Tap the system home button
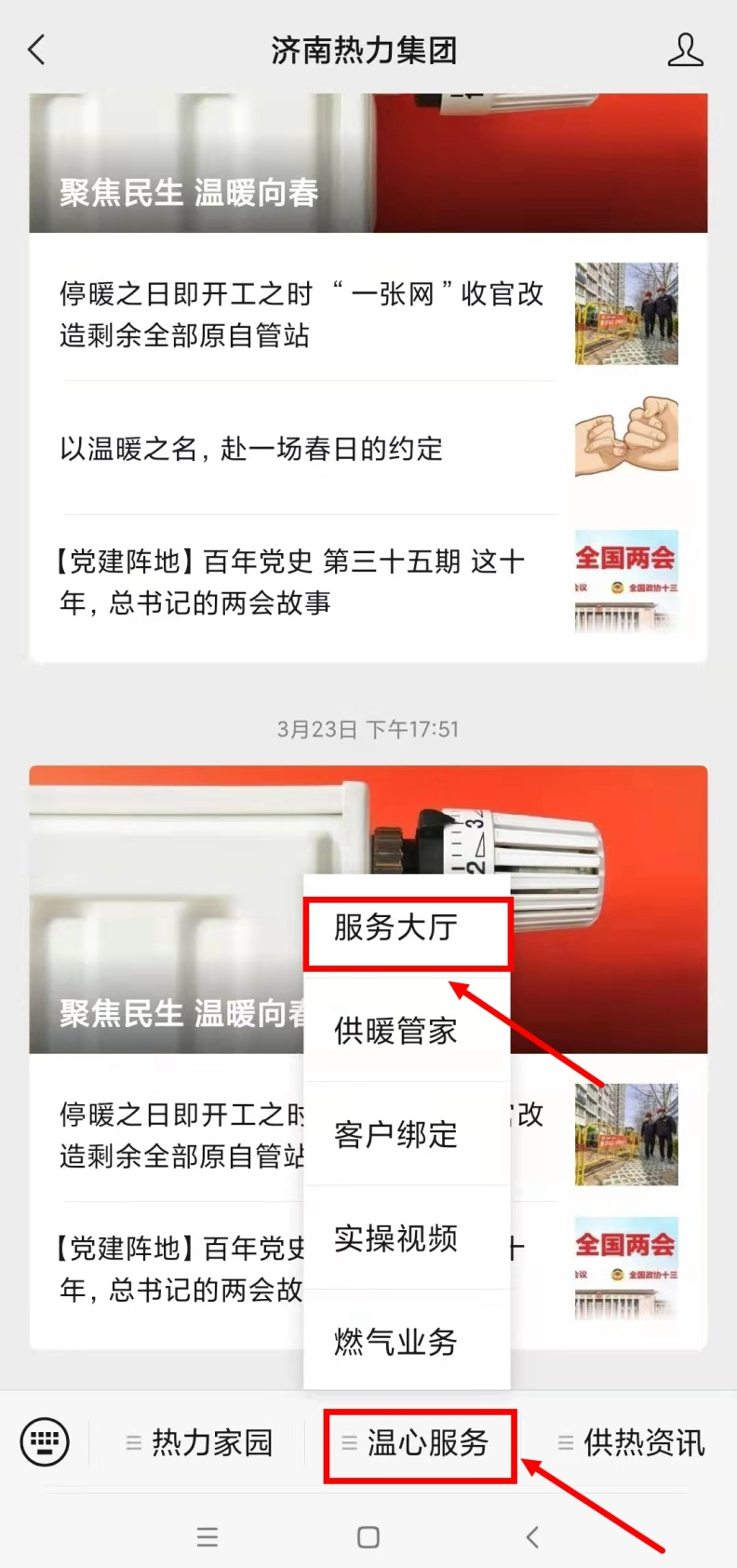 (368, 1537)
